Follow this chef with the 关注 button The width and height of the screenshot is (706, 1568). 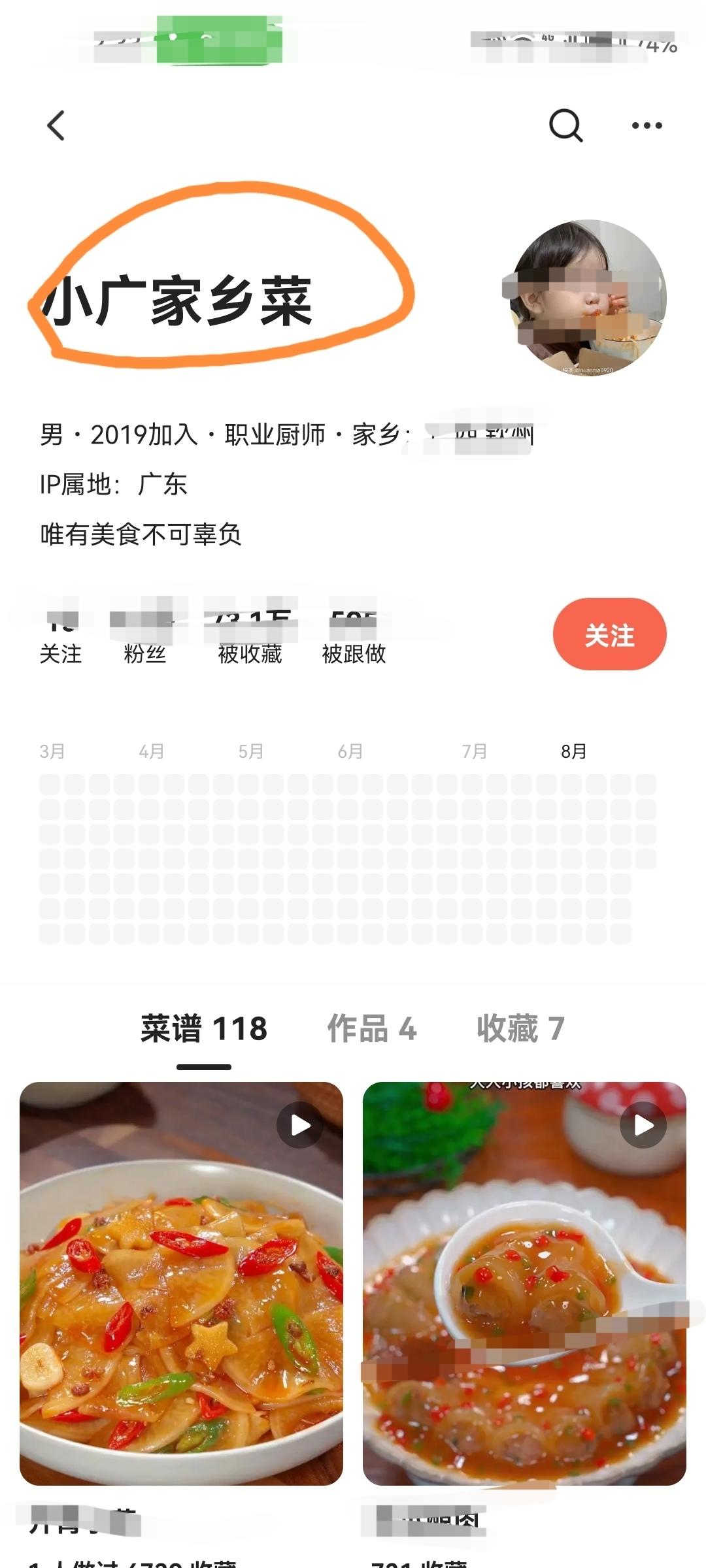tap(609, 634)
